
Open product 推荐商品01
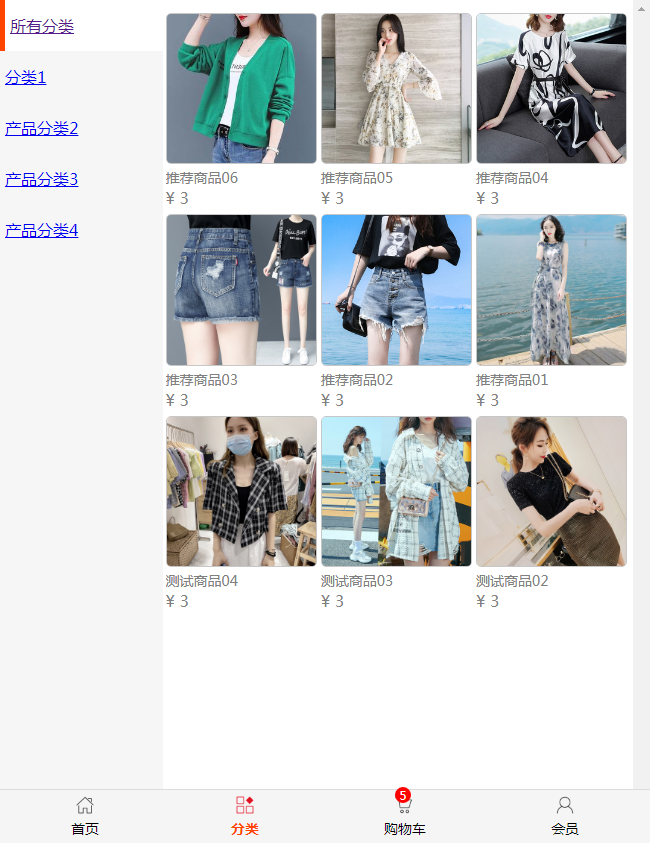point(551,290)
